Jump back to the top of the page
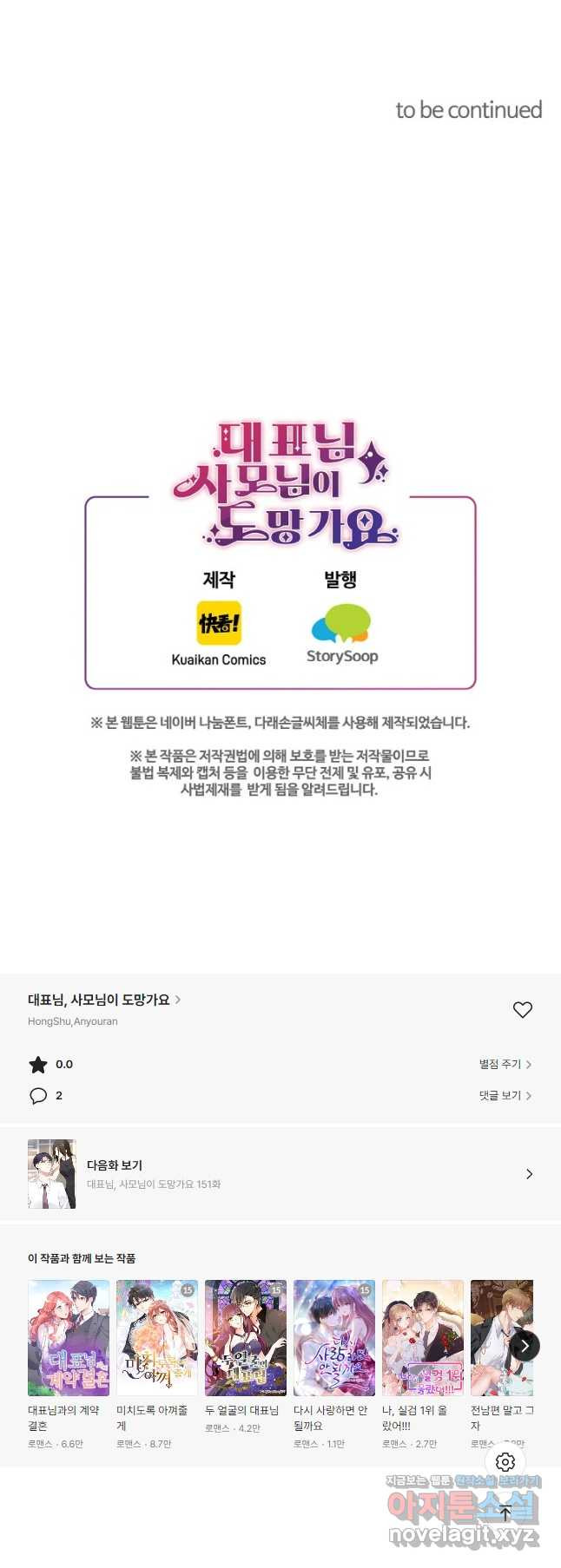The image size is (561, 1568). pyautogui.click(x=505, y=1512)
